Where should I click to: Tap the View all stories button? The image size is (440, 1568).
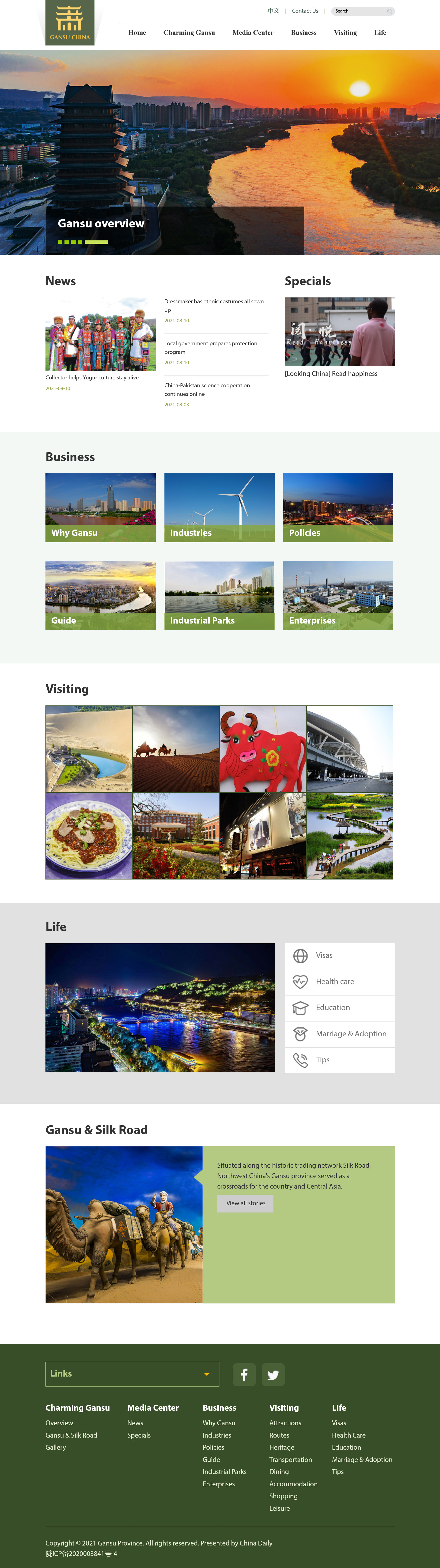coord(245,1203)
